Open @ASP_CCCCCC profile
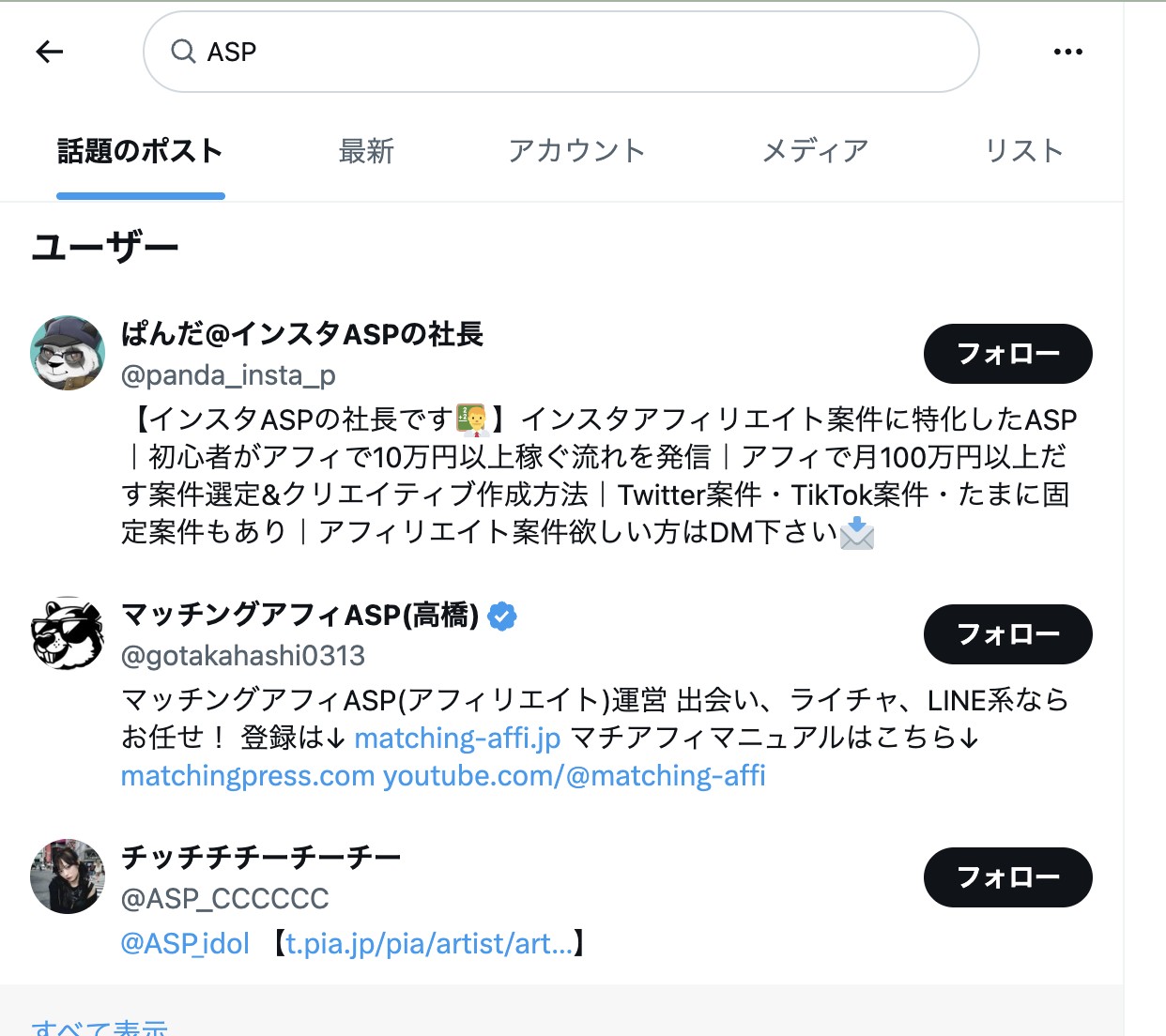 click(225, 899)
